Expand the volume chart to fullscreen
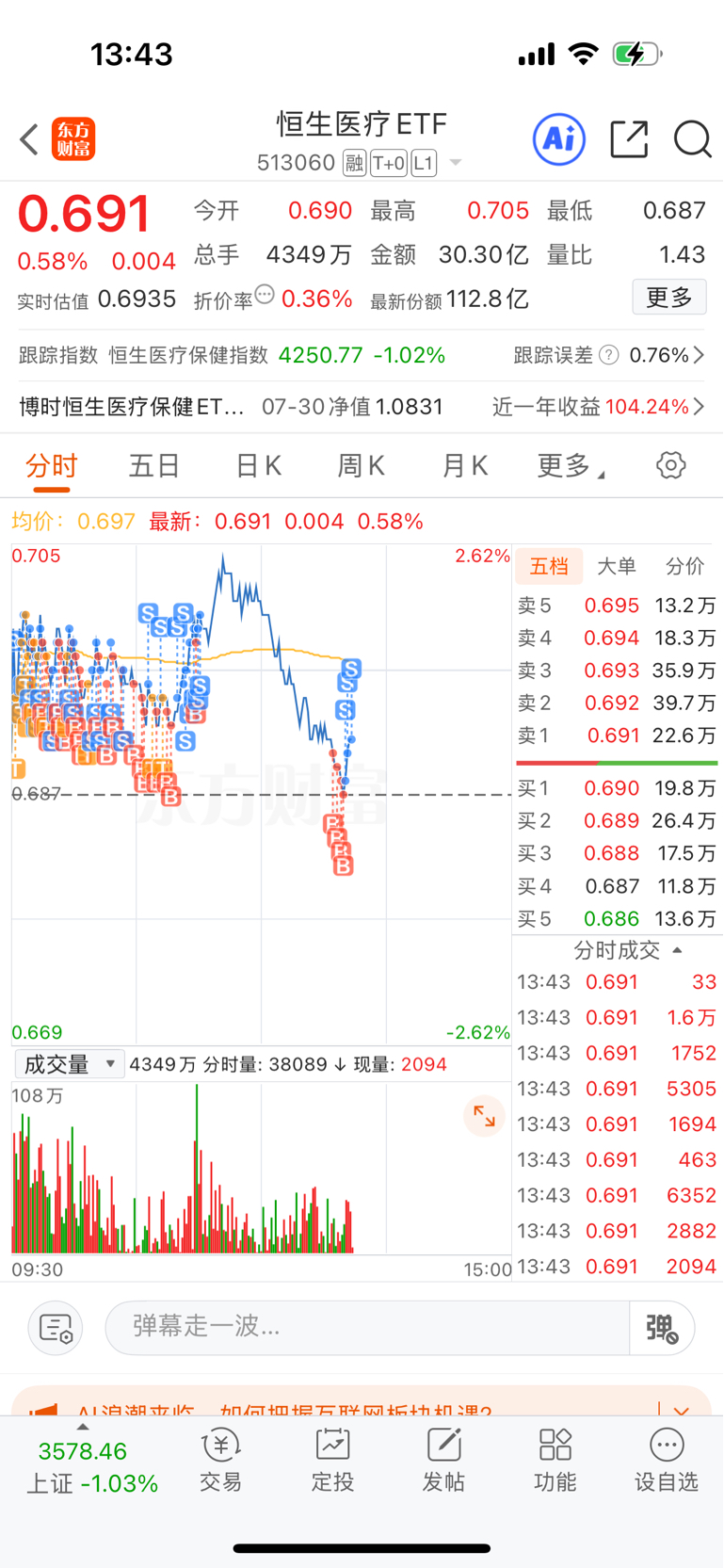This screenshot has height=1568, width=724. coord(484,1116)
